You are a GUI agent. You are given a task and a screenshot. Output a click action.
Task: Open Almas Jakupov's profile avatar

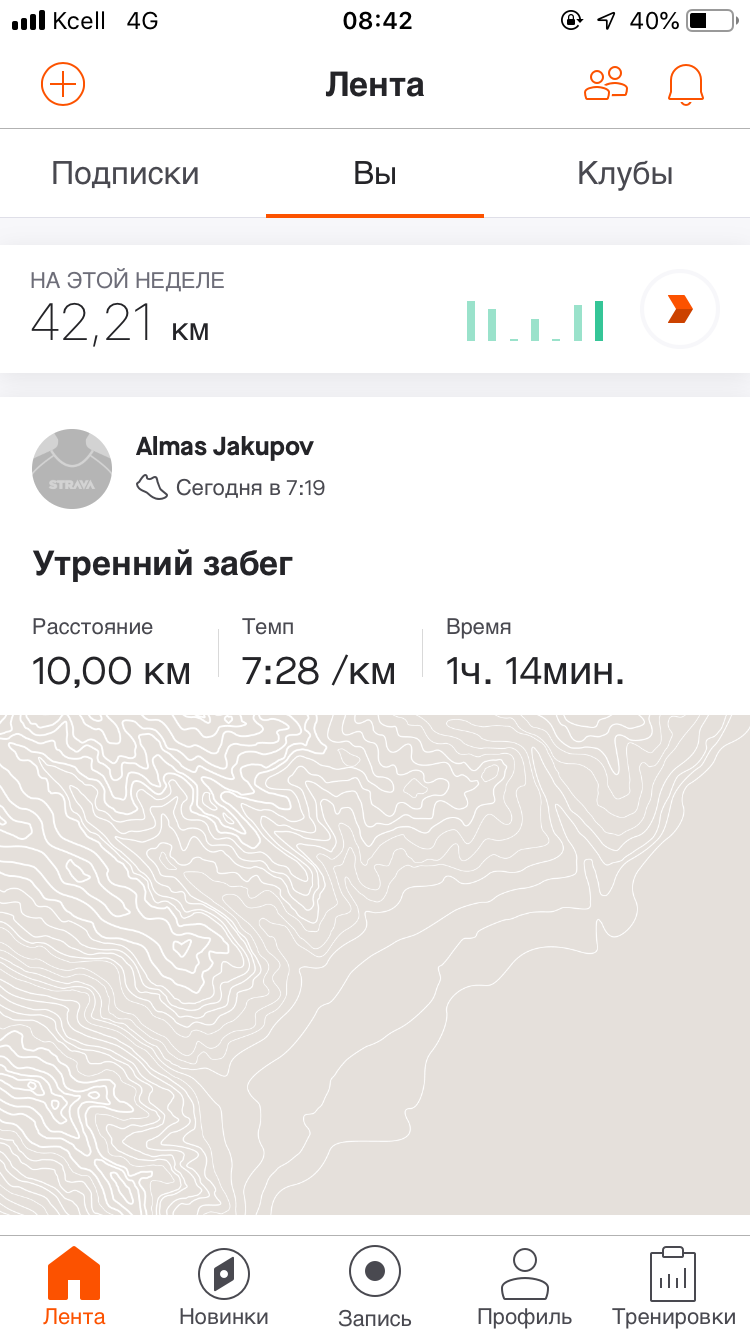[x=72, y=469]
